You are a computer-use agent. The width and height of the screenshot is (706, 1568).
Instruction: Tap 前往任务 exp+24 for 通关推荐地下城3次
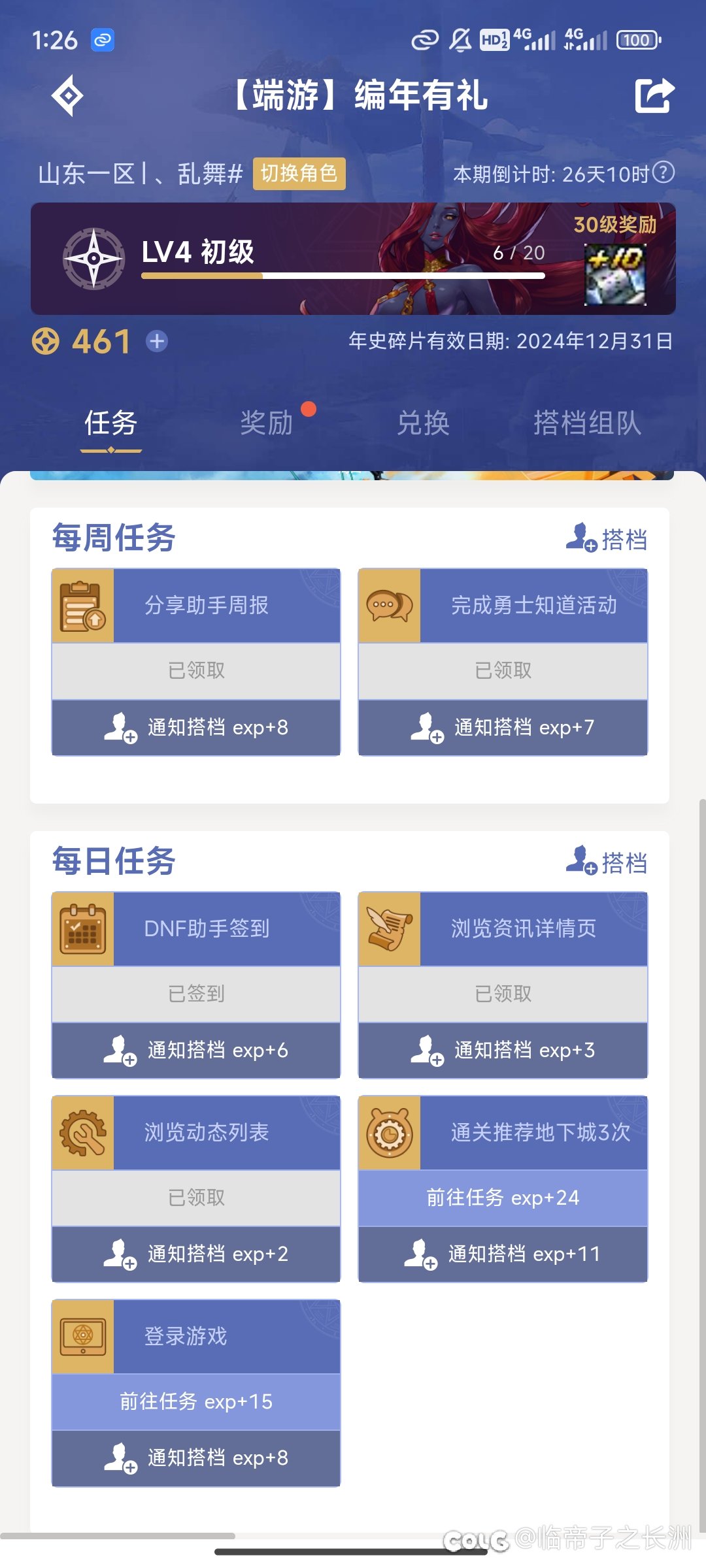pos(503,1198)
